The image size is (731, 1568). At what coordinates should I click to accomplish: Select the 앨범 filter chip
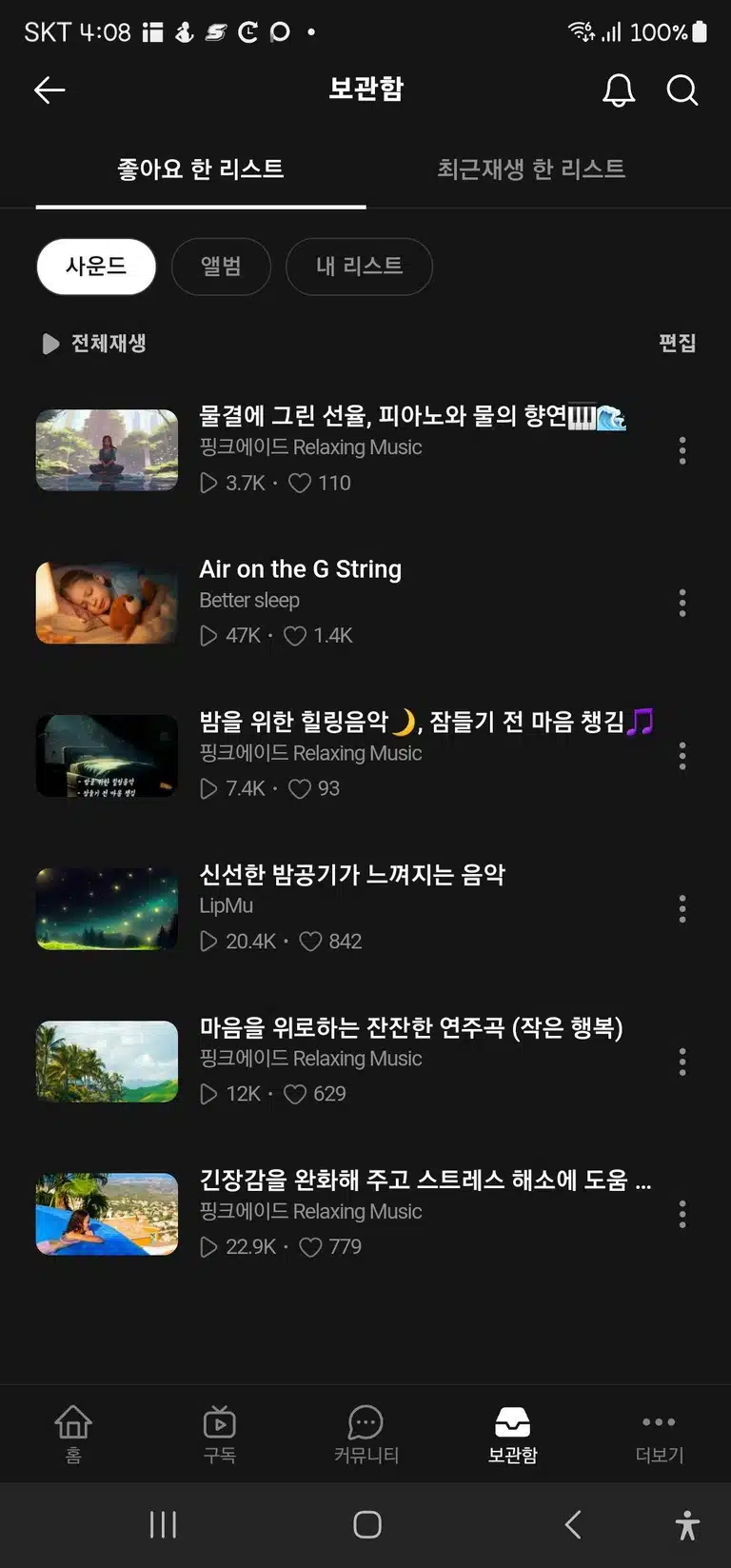(x=221, y=267)
